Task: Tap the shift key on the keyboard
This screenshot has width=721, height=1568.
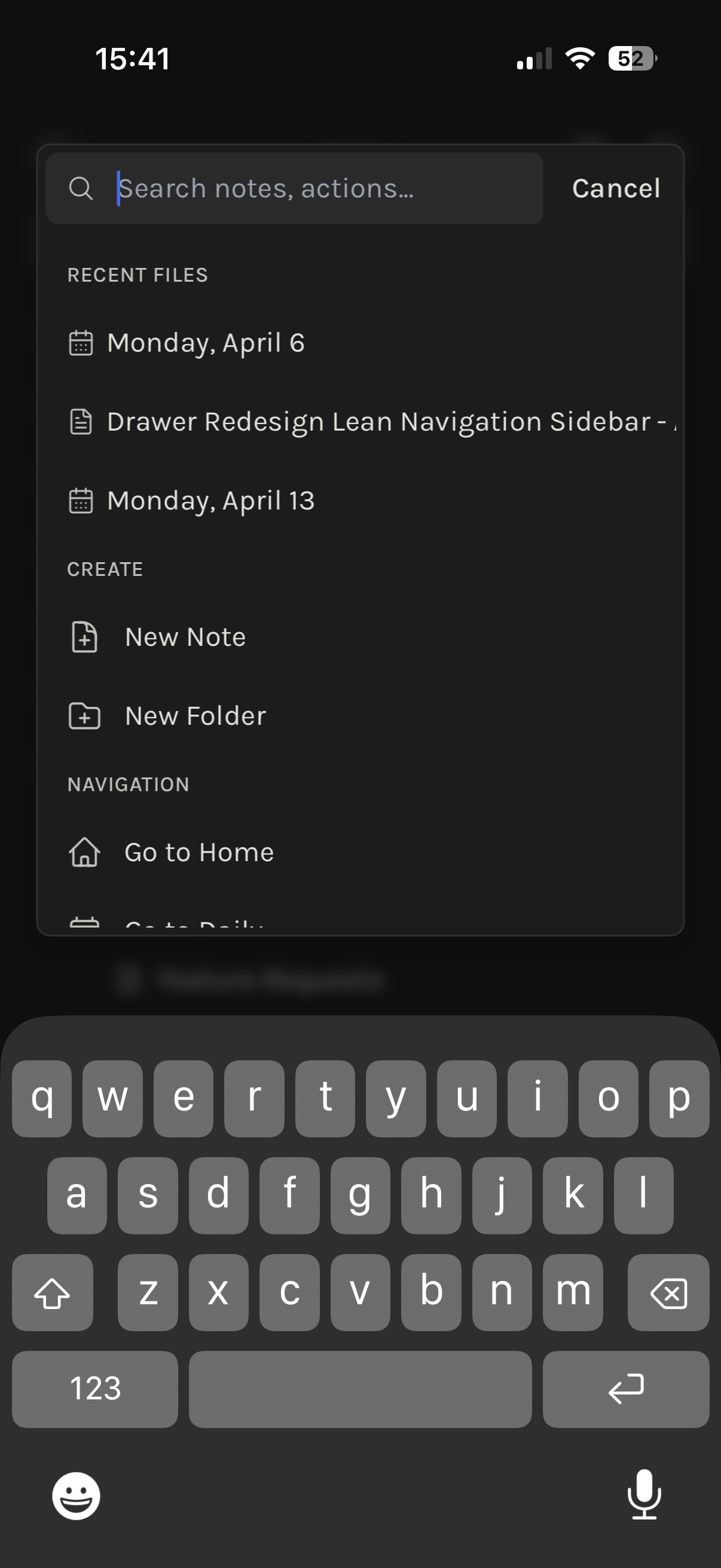Action: click(x=53, y=1292)
